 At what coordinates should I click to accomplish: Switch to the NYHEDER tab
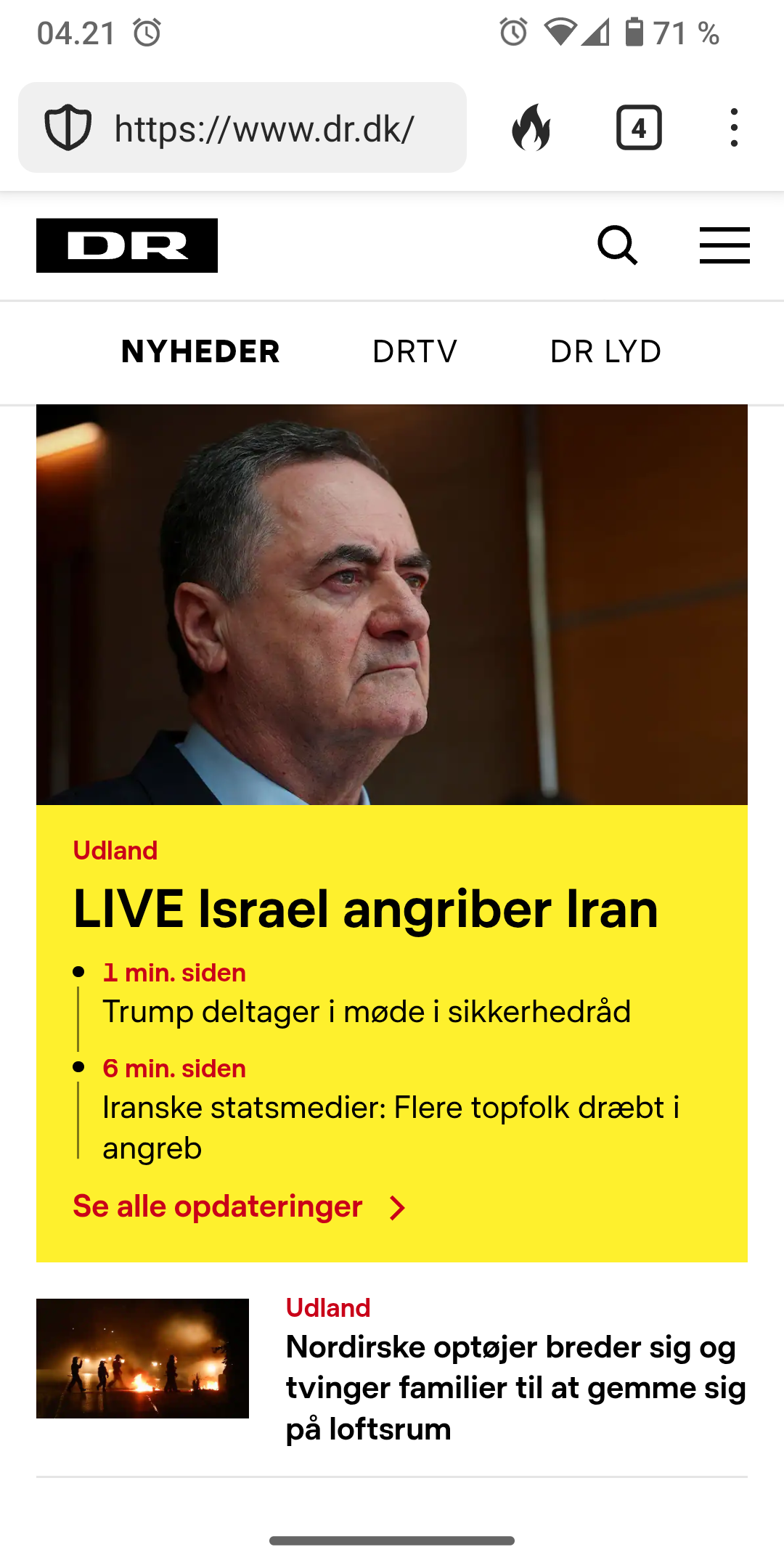[200, 352]
